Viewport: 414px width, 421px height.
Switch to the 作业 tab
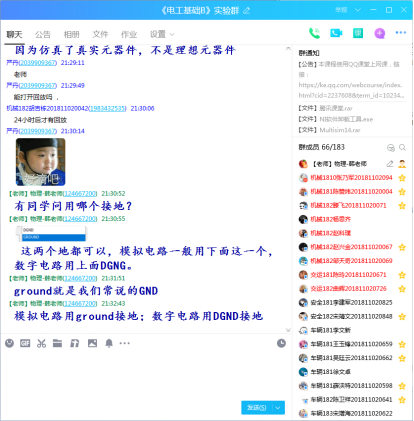[x=129, y=34]
